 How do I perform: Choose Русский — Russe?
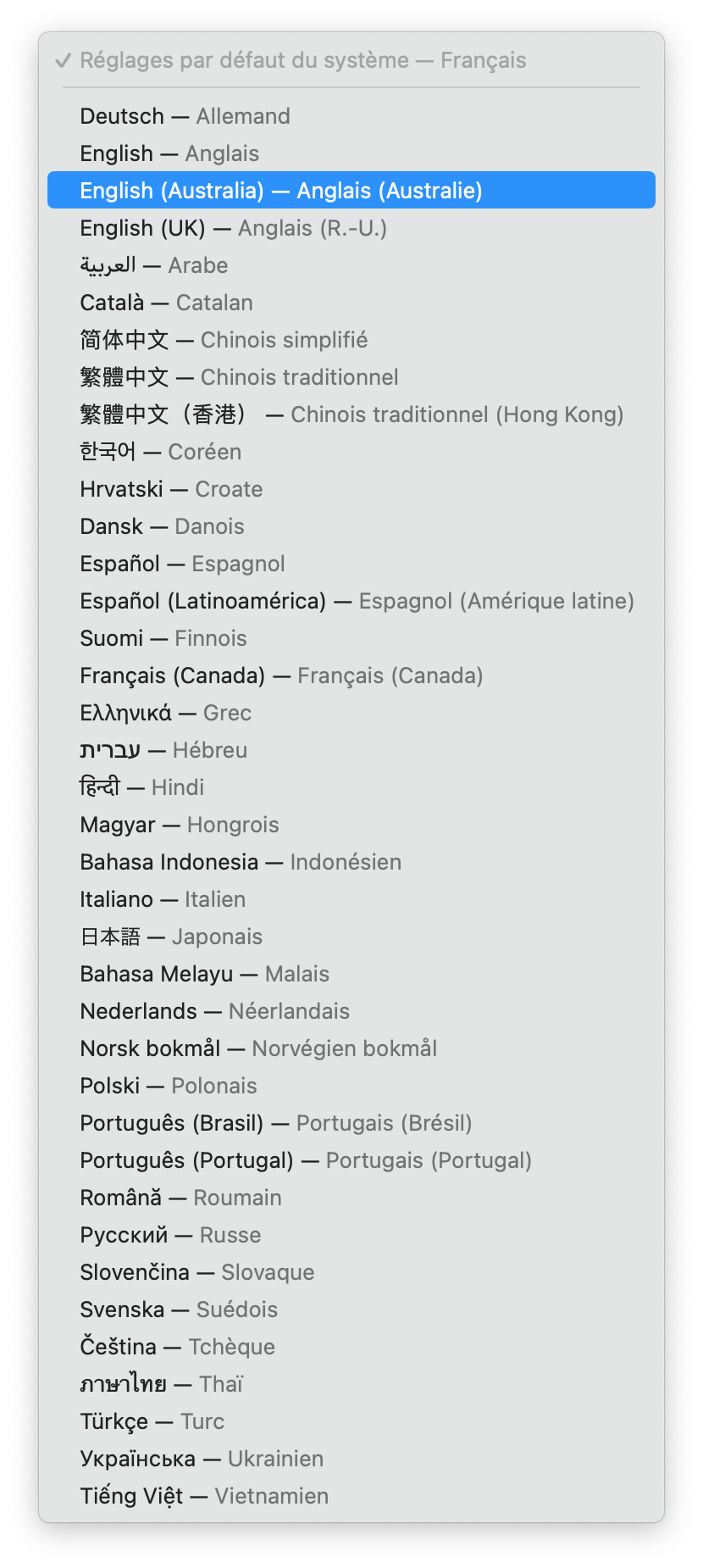tap(351, 1235)
